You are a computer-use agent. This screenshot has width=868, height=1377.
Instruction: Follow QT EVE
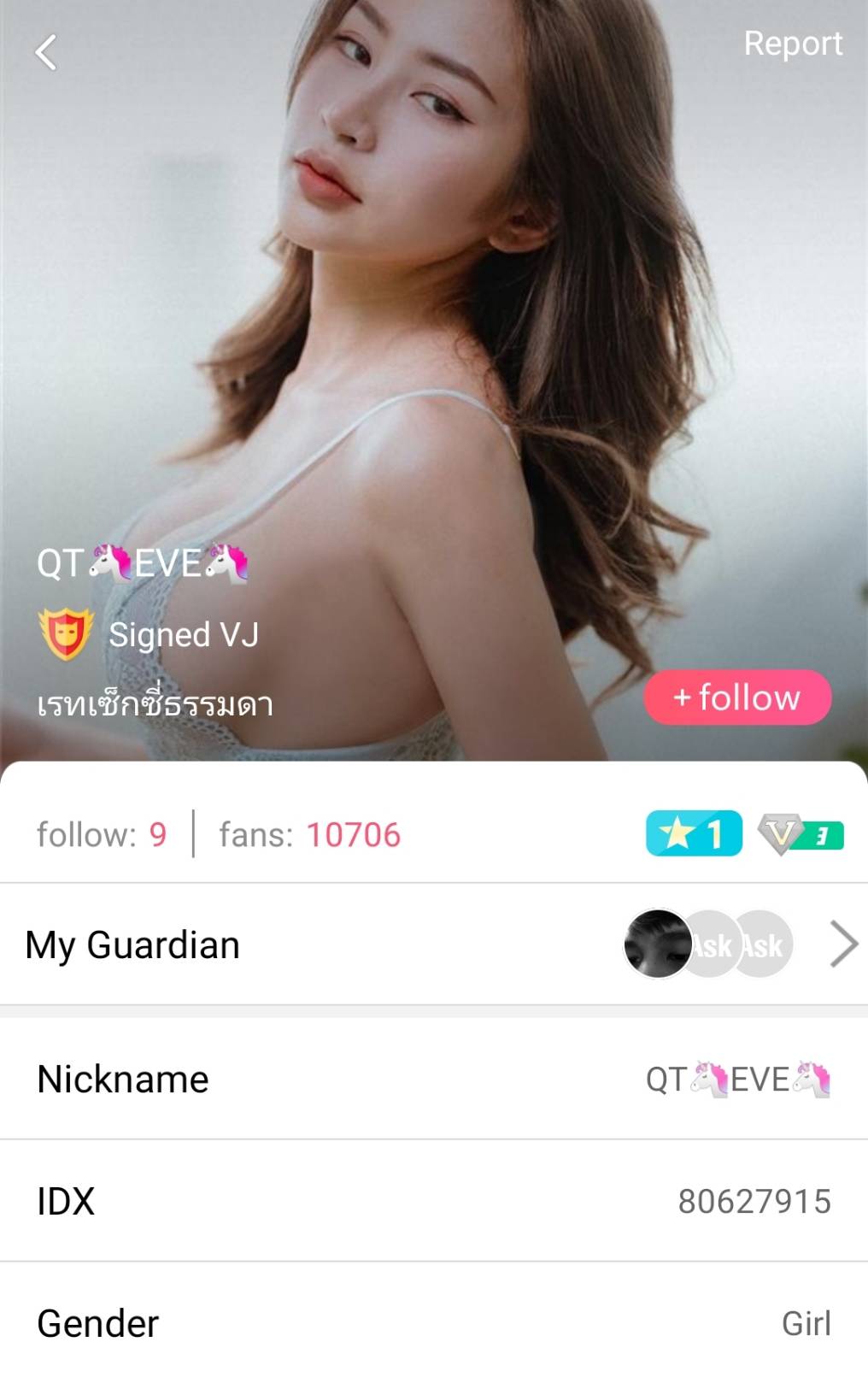click(x=736, y=697)
